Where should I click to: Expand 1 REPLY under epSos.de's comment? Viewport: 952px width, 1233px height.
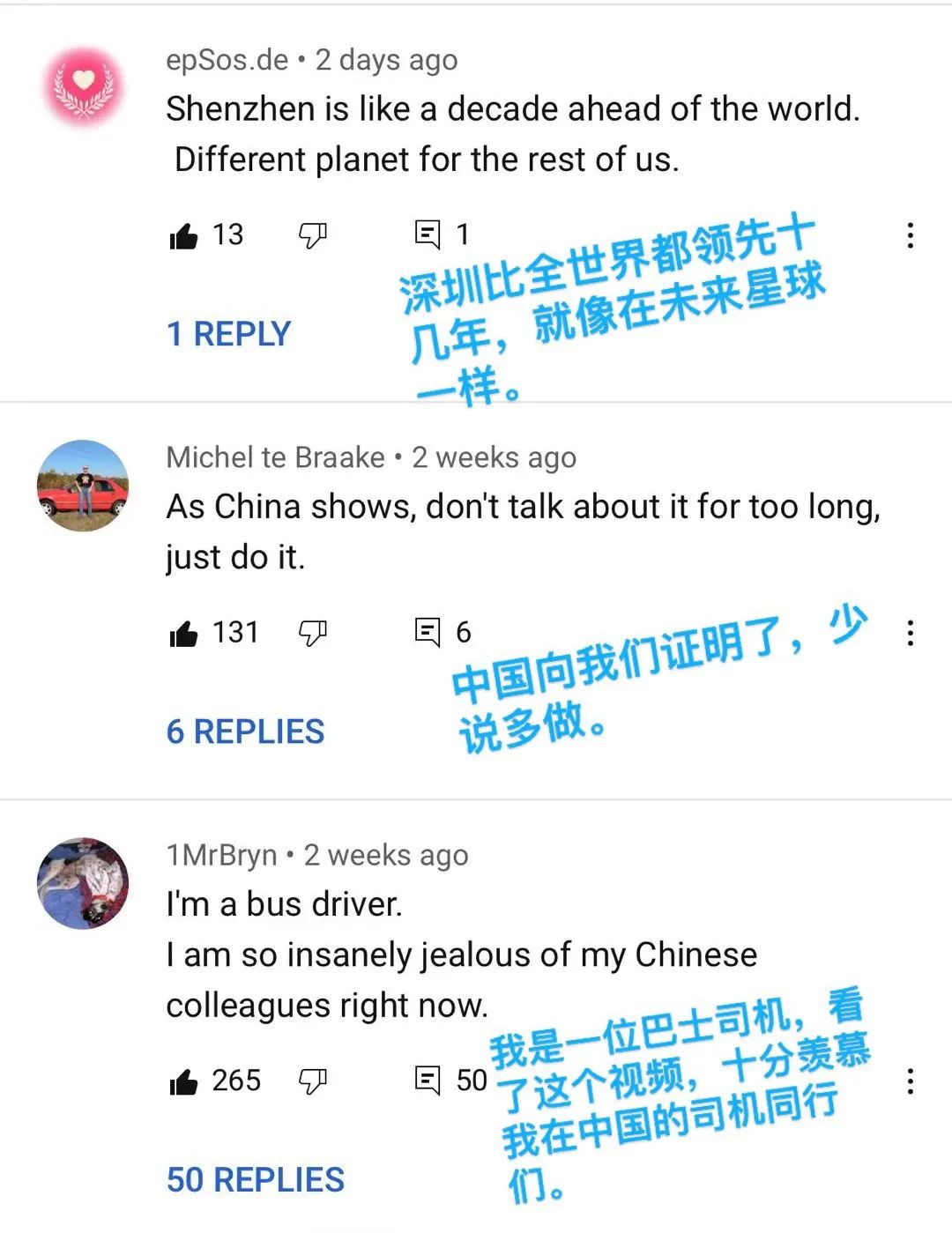(228, 334)
